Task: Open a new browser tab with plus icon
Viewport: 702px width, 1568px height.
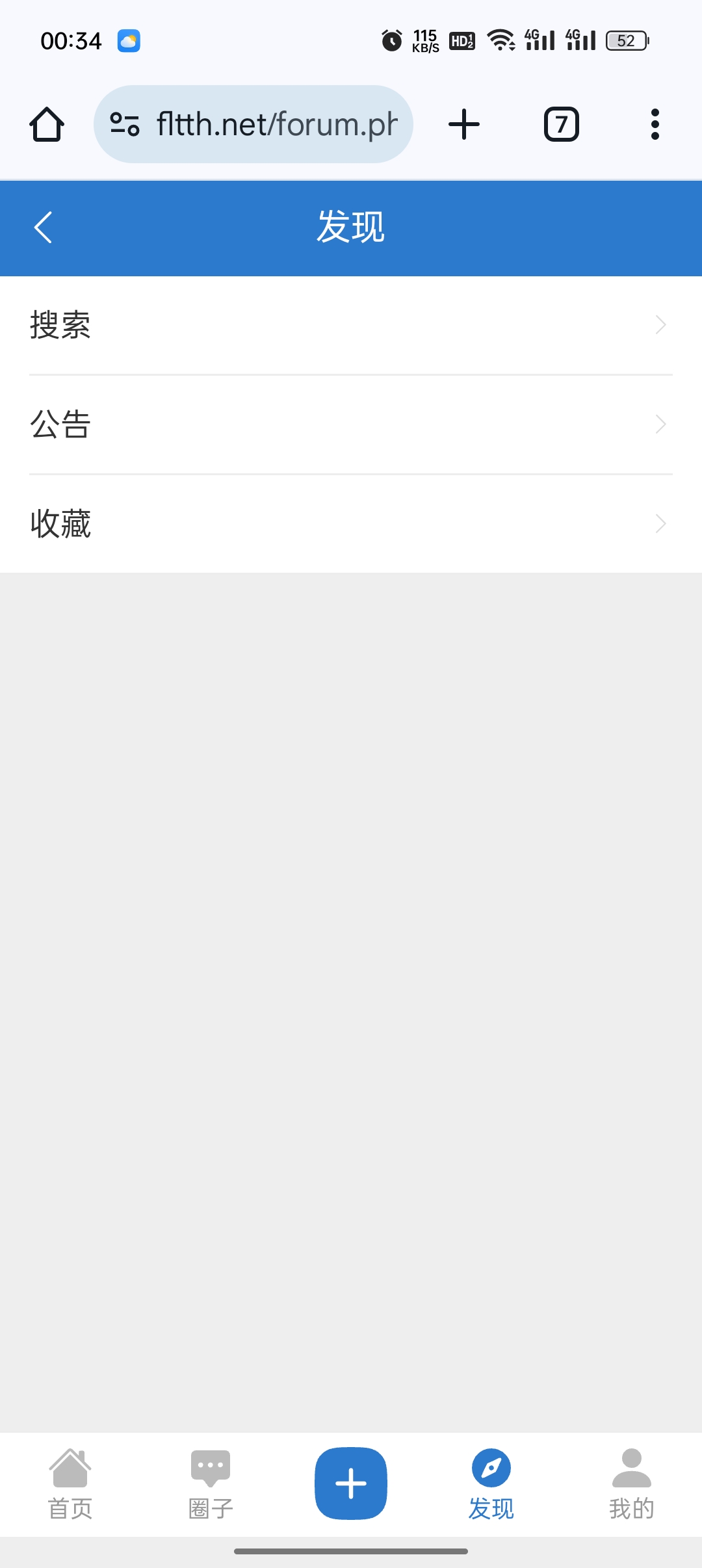Action: coord(463,124)
